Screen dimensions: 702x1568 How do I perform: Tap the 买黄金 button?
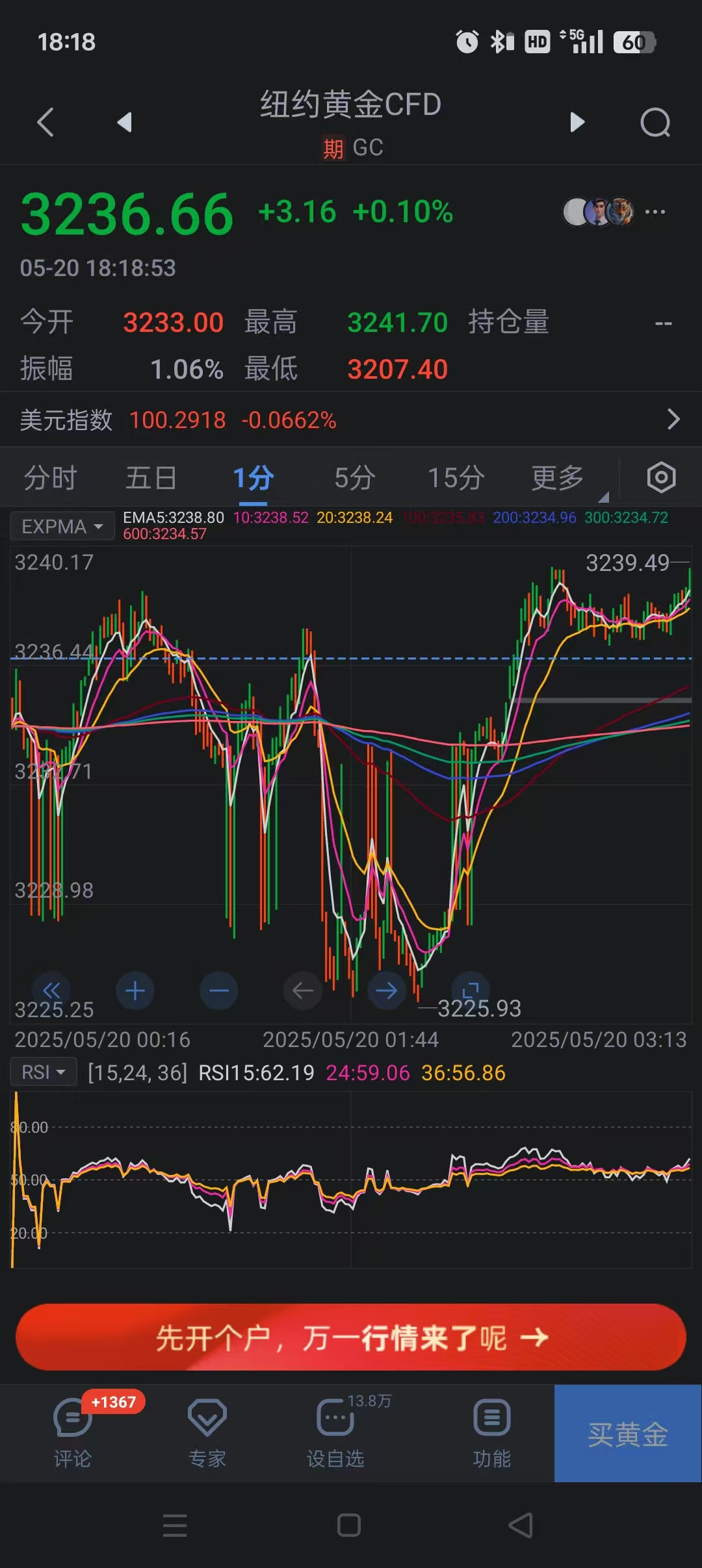pos(628,1434)
